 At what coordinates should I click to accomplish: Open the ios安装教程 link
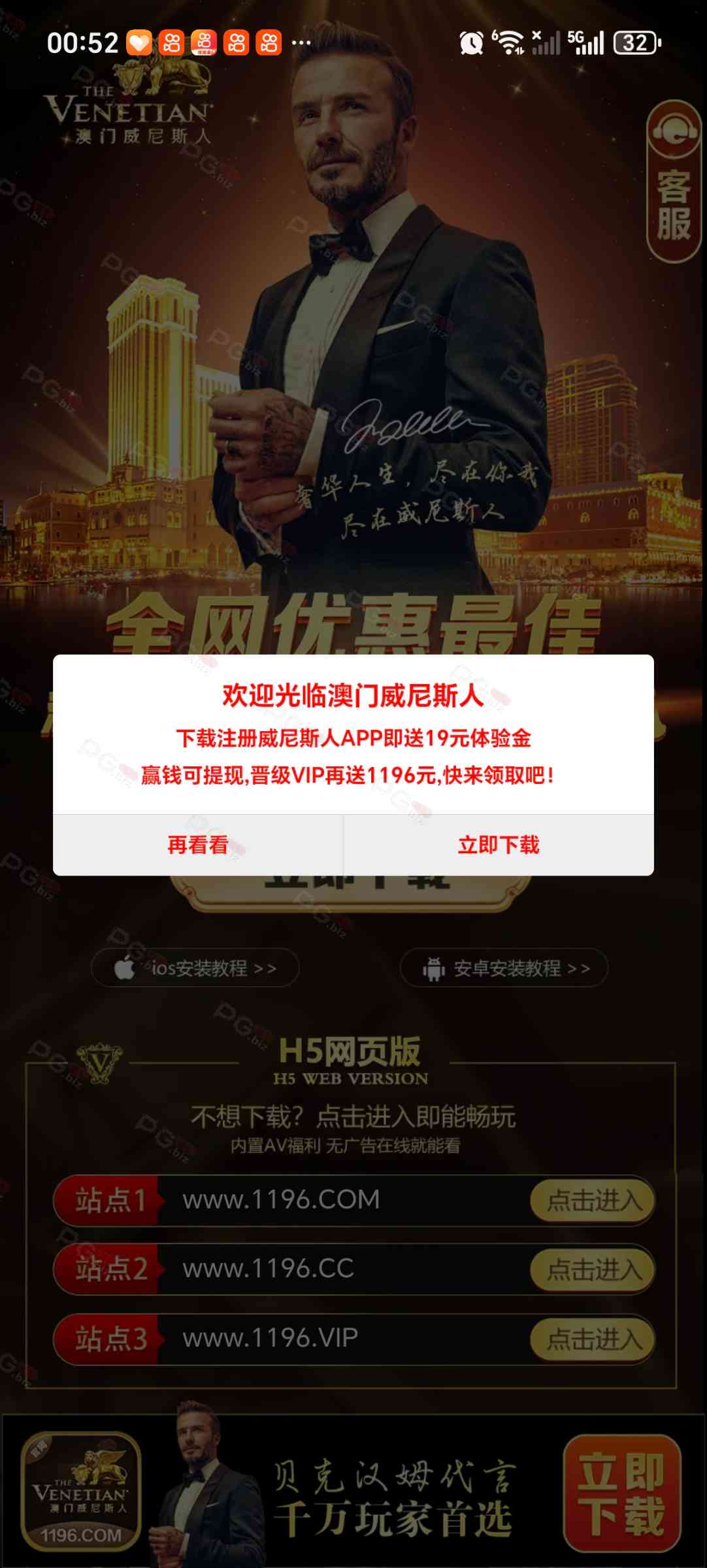pos(195,968)
